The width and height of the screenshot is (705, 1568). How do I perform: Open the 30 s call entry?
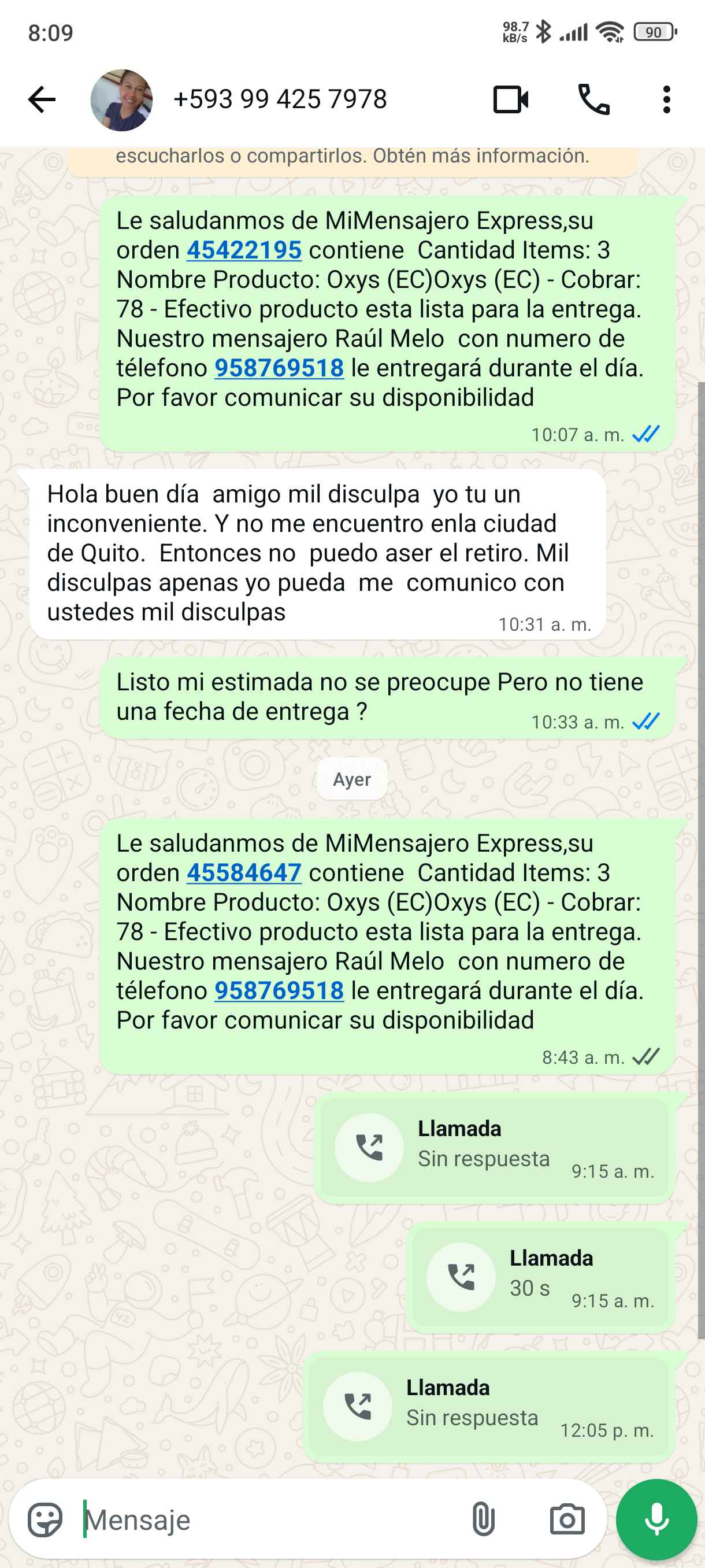540,1277
